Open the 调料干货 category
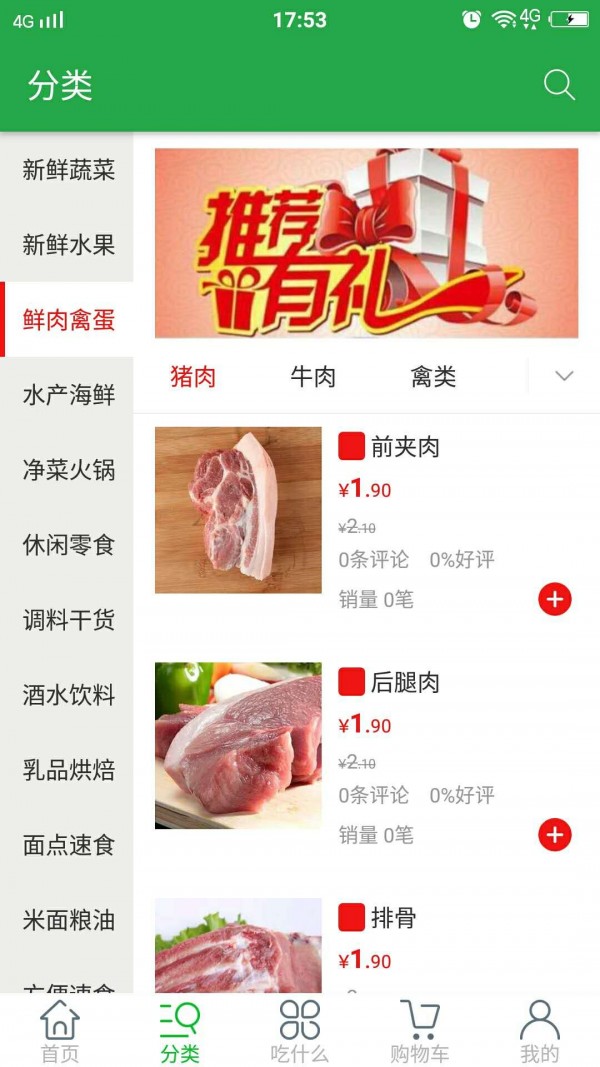Image resolution: width=600 pixels, height=1067 pixels. click(69, 620)
